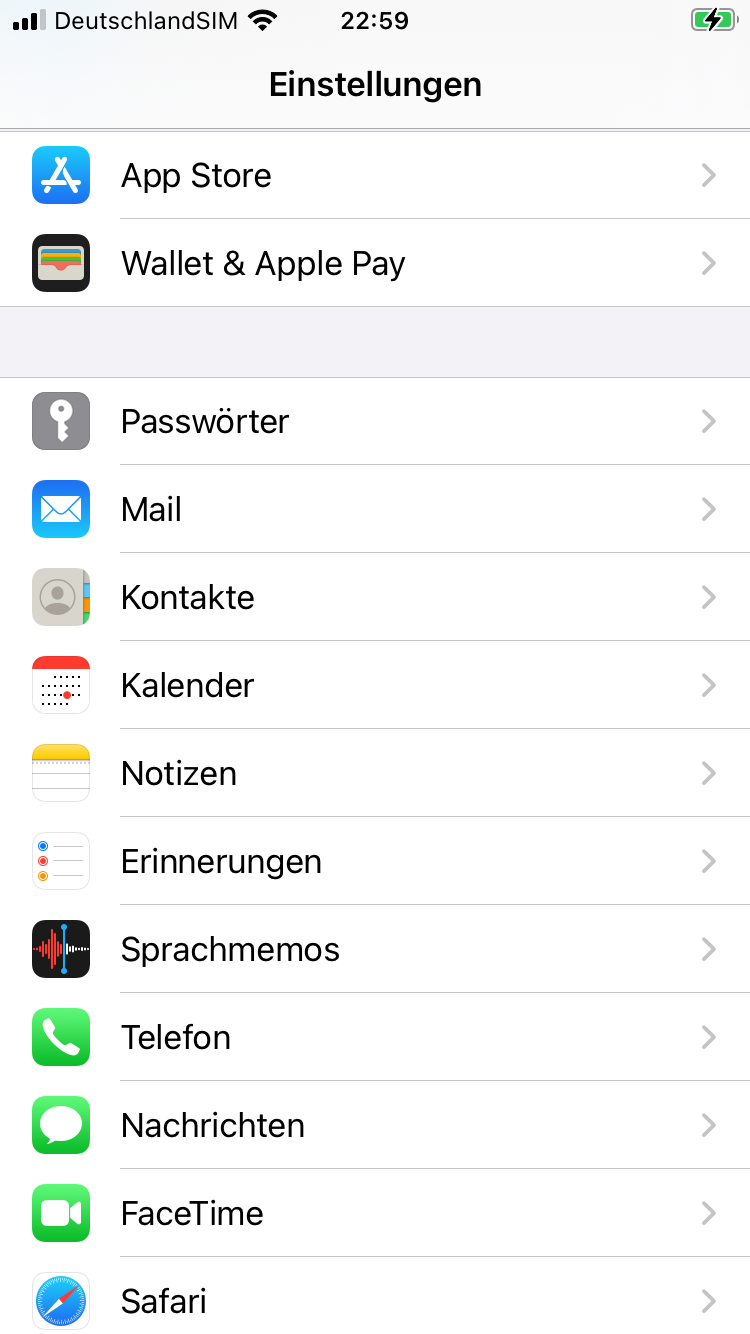Select the Telefon row
This screenshot has height=1334, width=750.
(x=375, y=1037)
